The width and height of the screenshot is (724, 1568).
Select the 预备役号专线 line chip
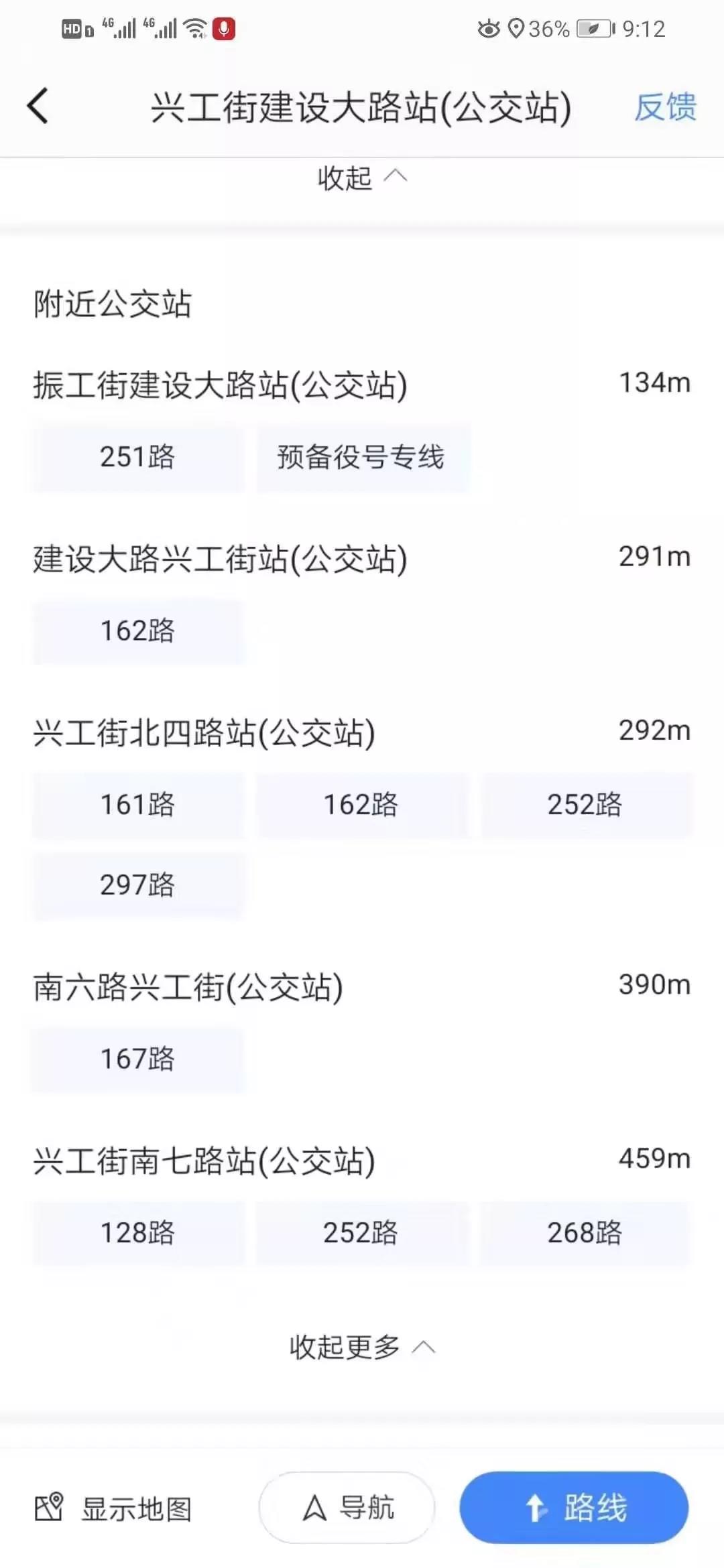pos(361,458)
